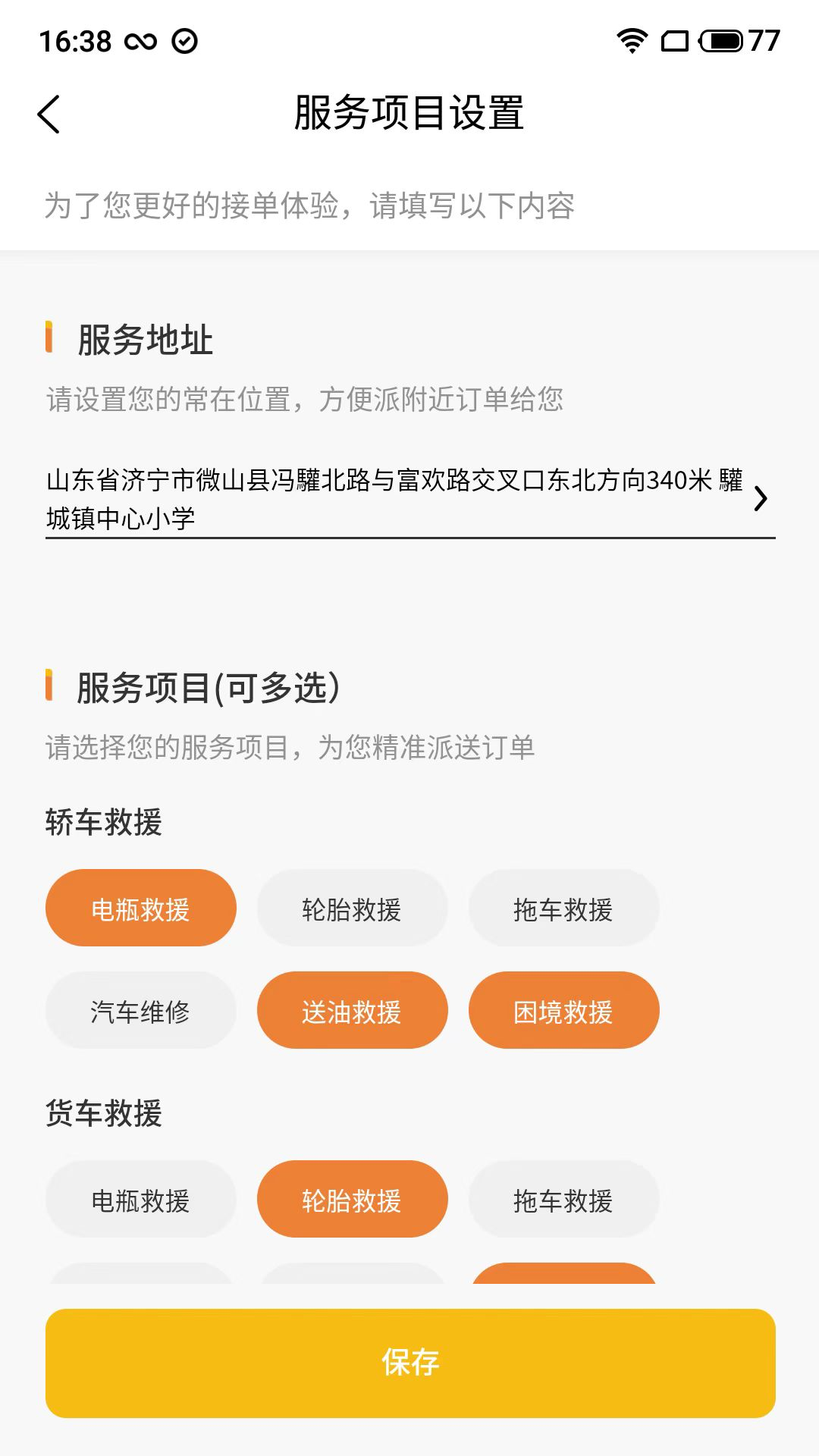This screenshot has height=1456, width=819.
Task: Enable 电瓶救援 under 货车救援
Action: (x=140, y=1200)
